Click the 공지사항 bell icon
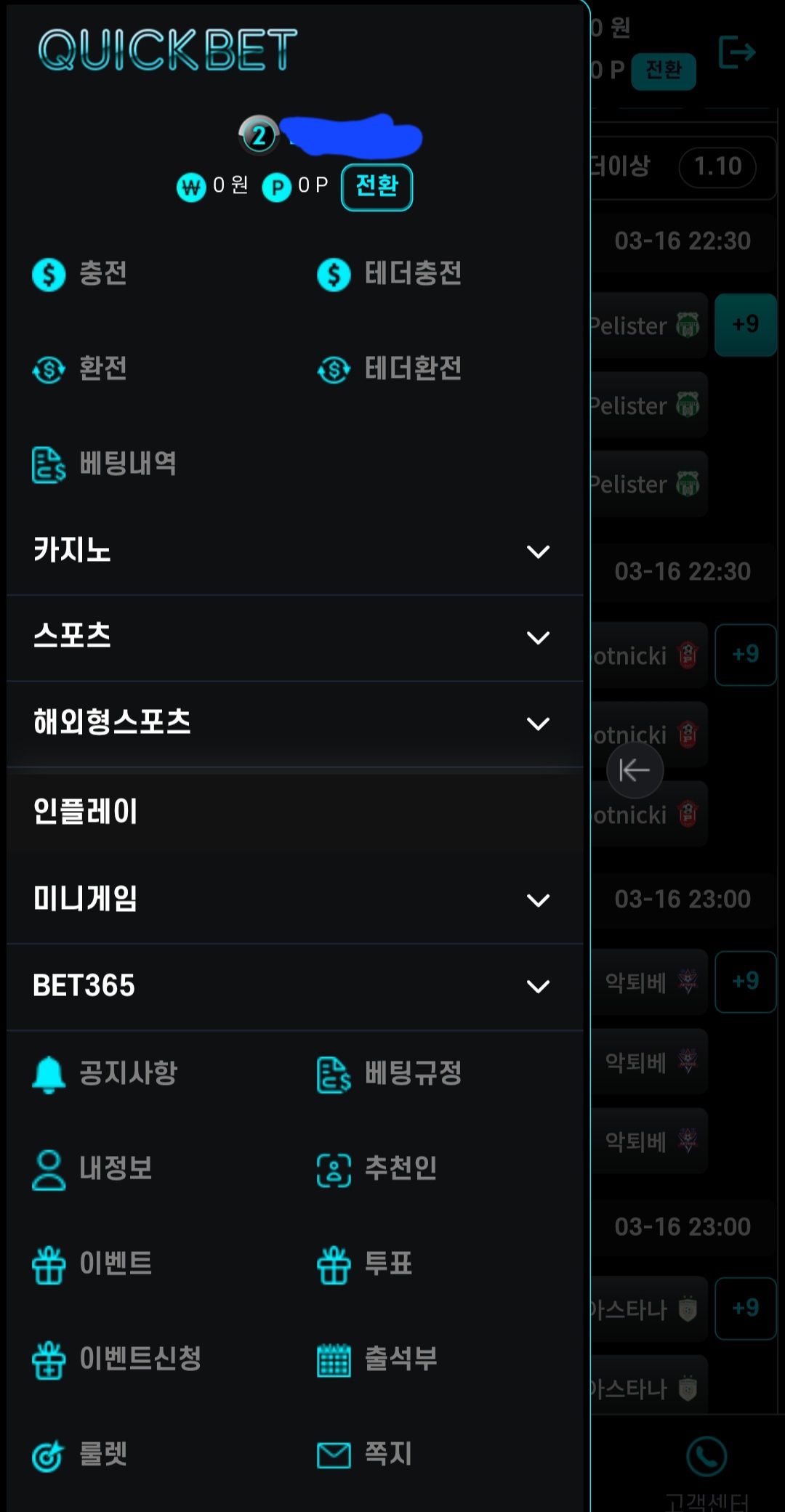785x1512 pixels. click(48, 1075)
